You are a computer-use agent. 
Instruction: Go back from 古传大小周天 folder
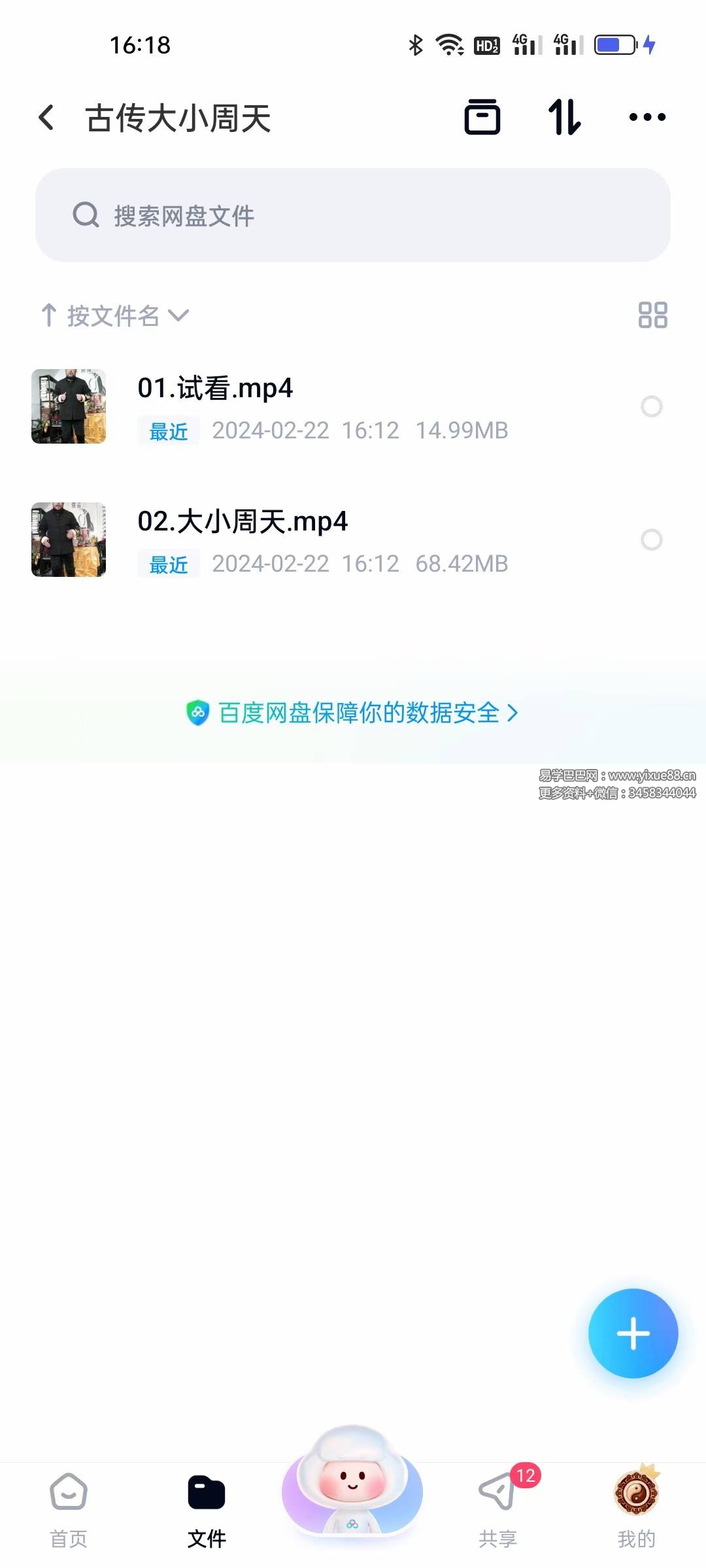(46, 118)
